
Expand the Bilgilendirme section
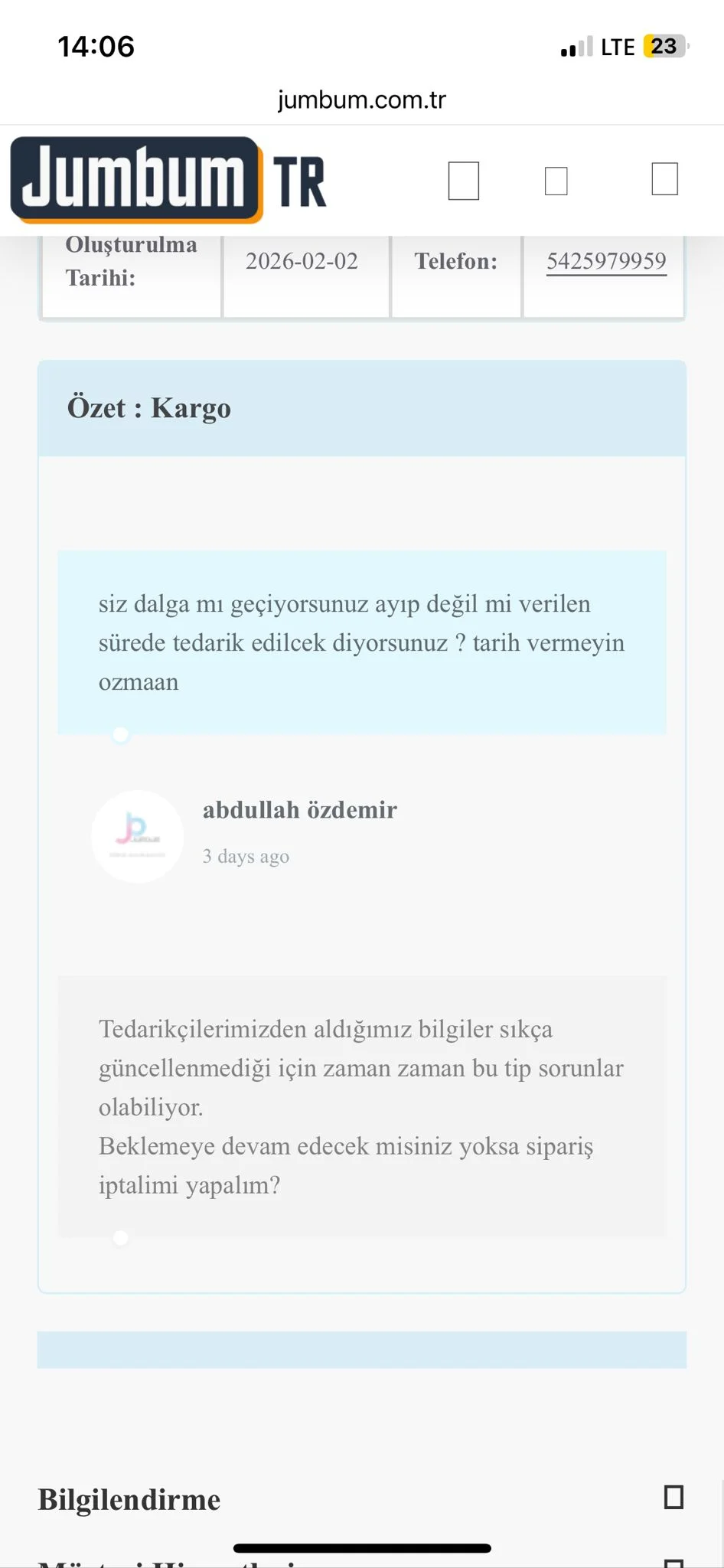(x=673, y=1497)
